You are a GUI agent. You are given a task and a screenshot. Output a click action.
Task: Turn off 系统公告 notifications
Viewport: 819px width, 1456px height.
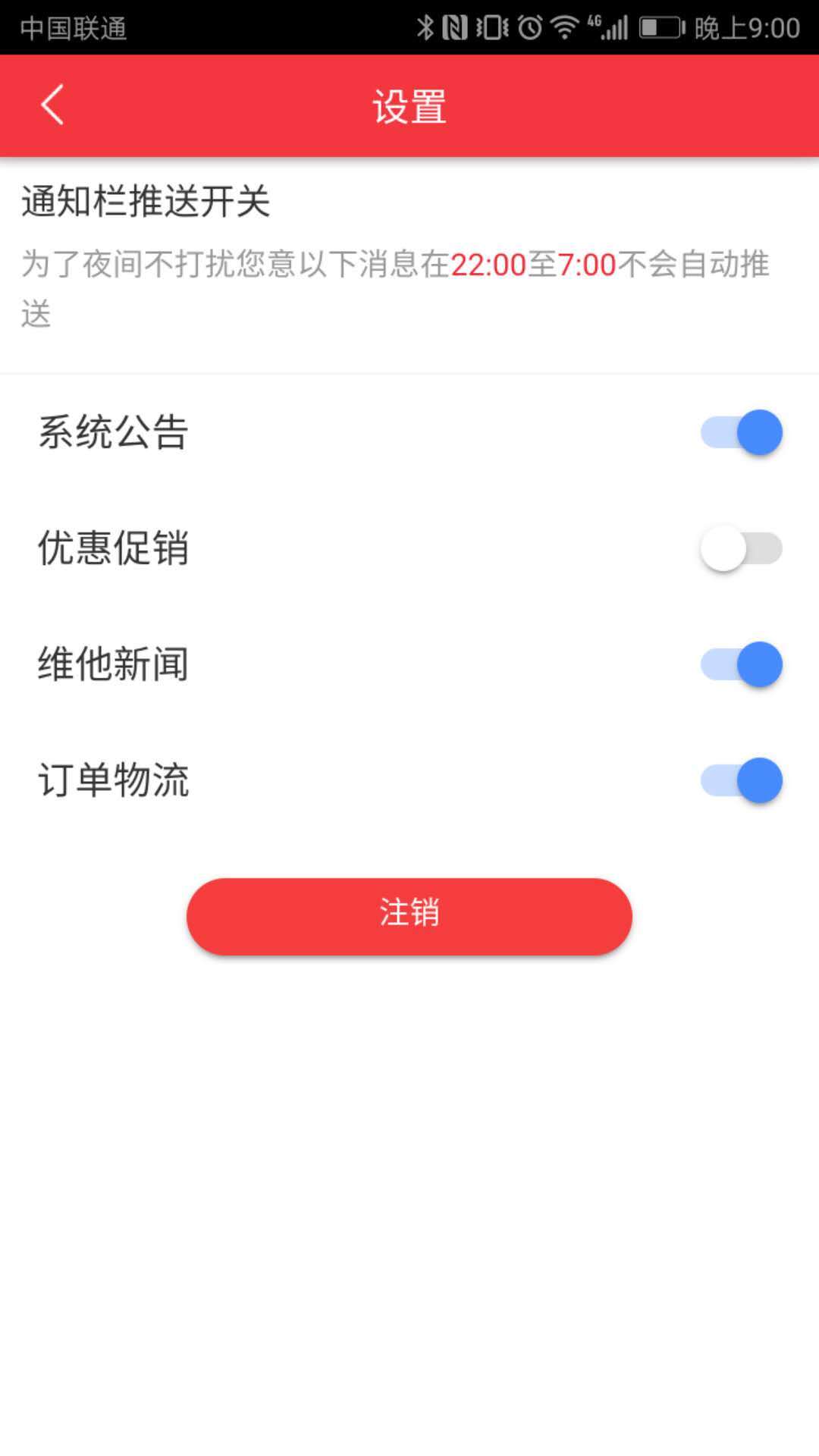click(x=741, y=432)
